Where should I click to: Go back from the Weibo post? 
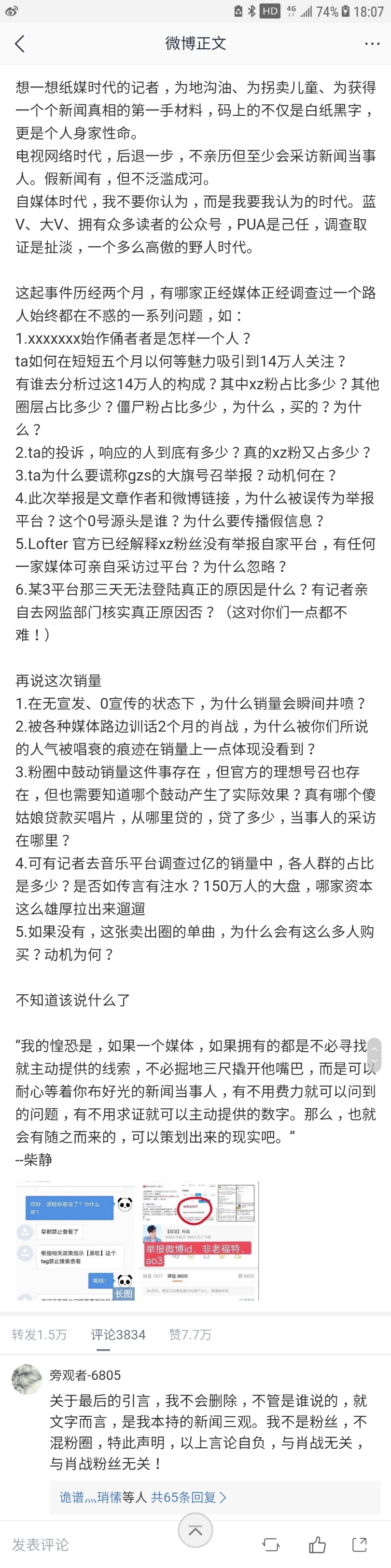(19, 43)
